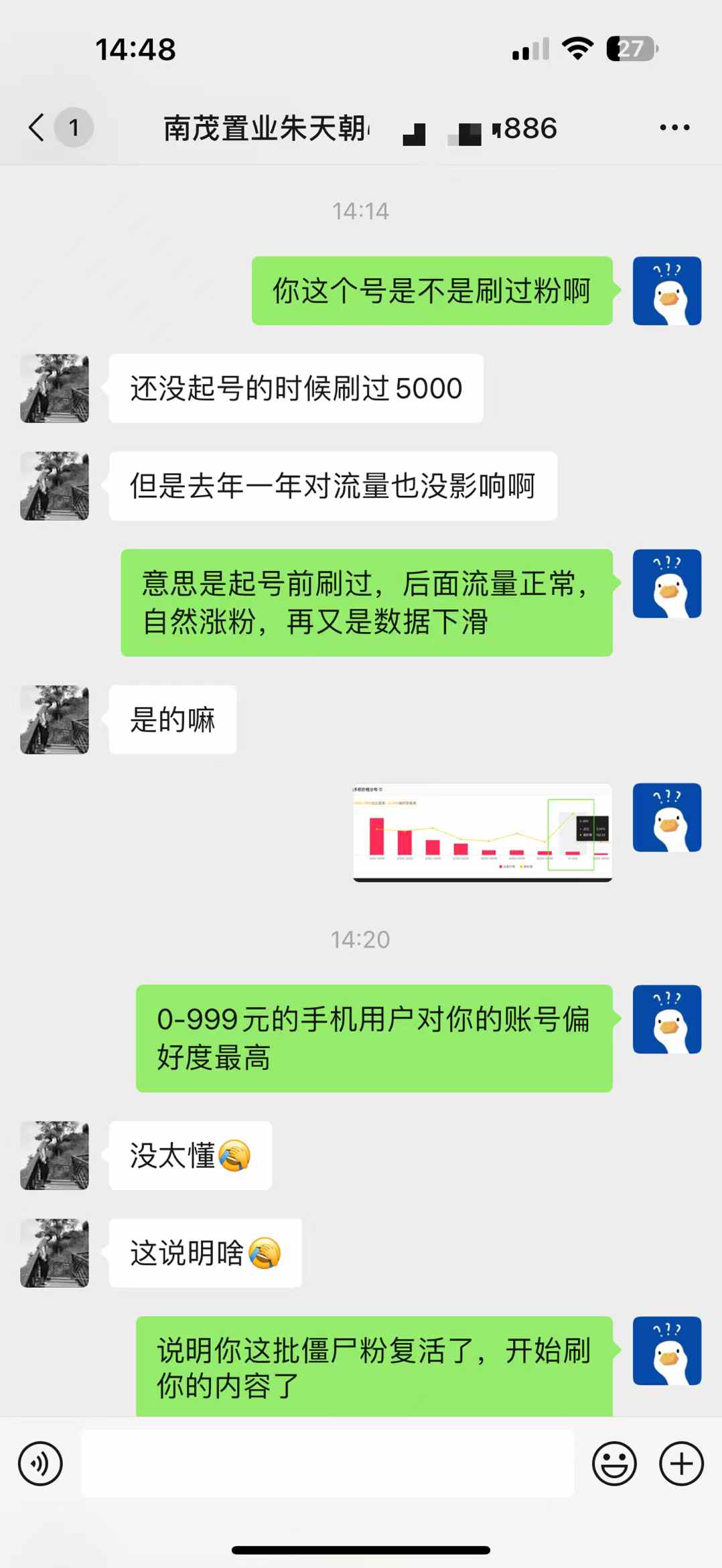Open the shared chart image in the chat
Screen dimensions: 722x1568
click(482, 832)
